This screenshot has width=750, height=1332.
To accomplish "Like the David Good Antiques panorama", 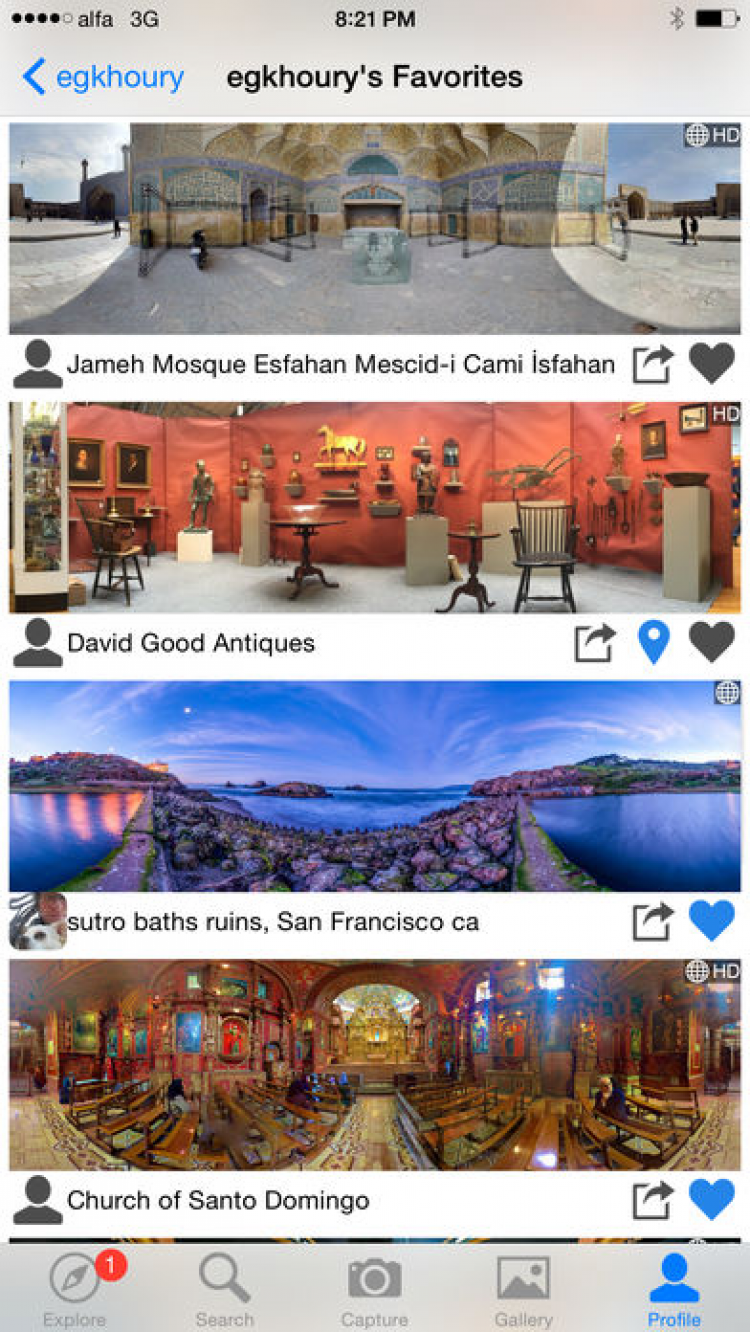I will pyautogui.click(x=711, y=642).
